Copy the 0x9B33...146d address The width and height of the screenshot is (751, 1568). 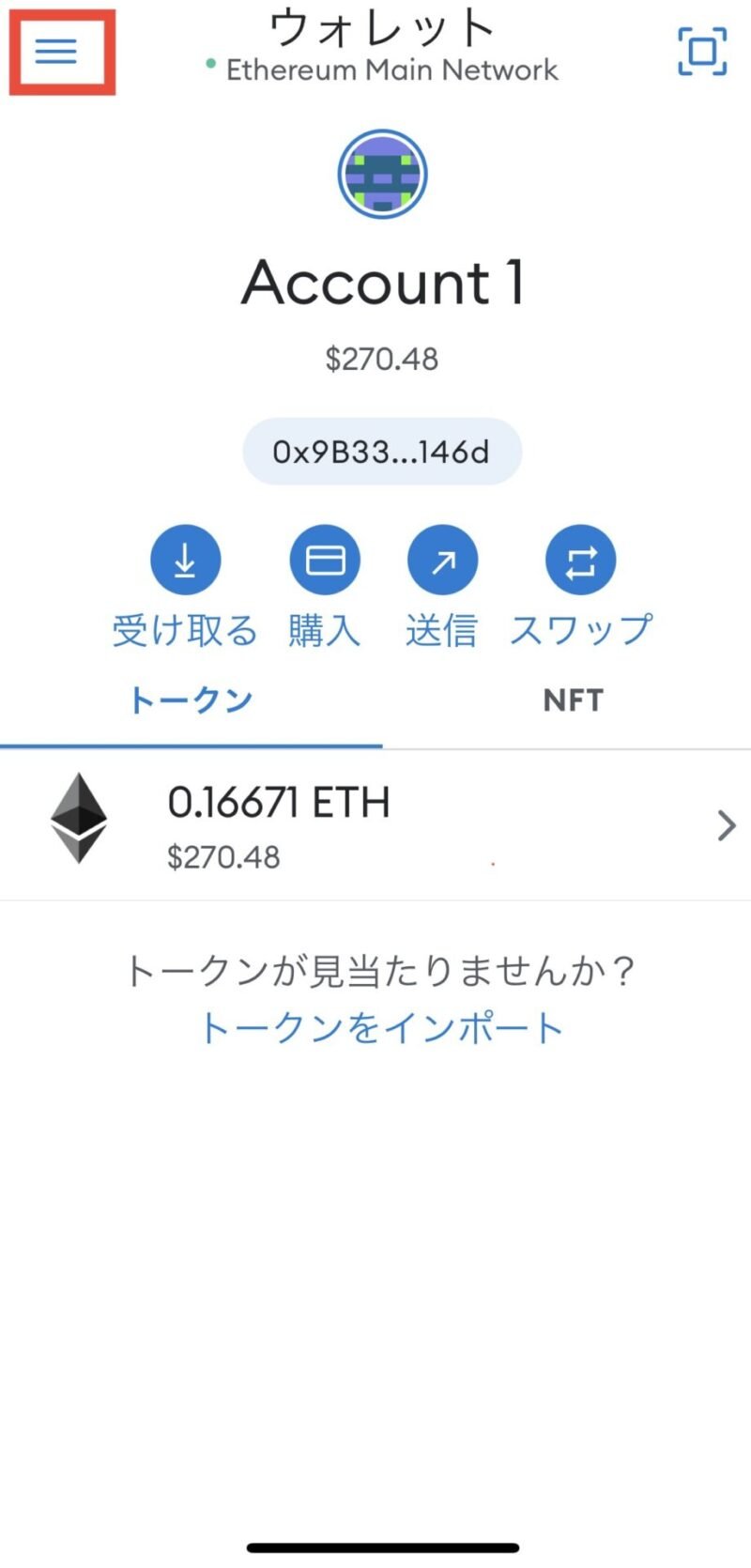click(382, 452)
